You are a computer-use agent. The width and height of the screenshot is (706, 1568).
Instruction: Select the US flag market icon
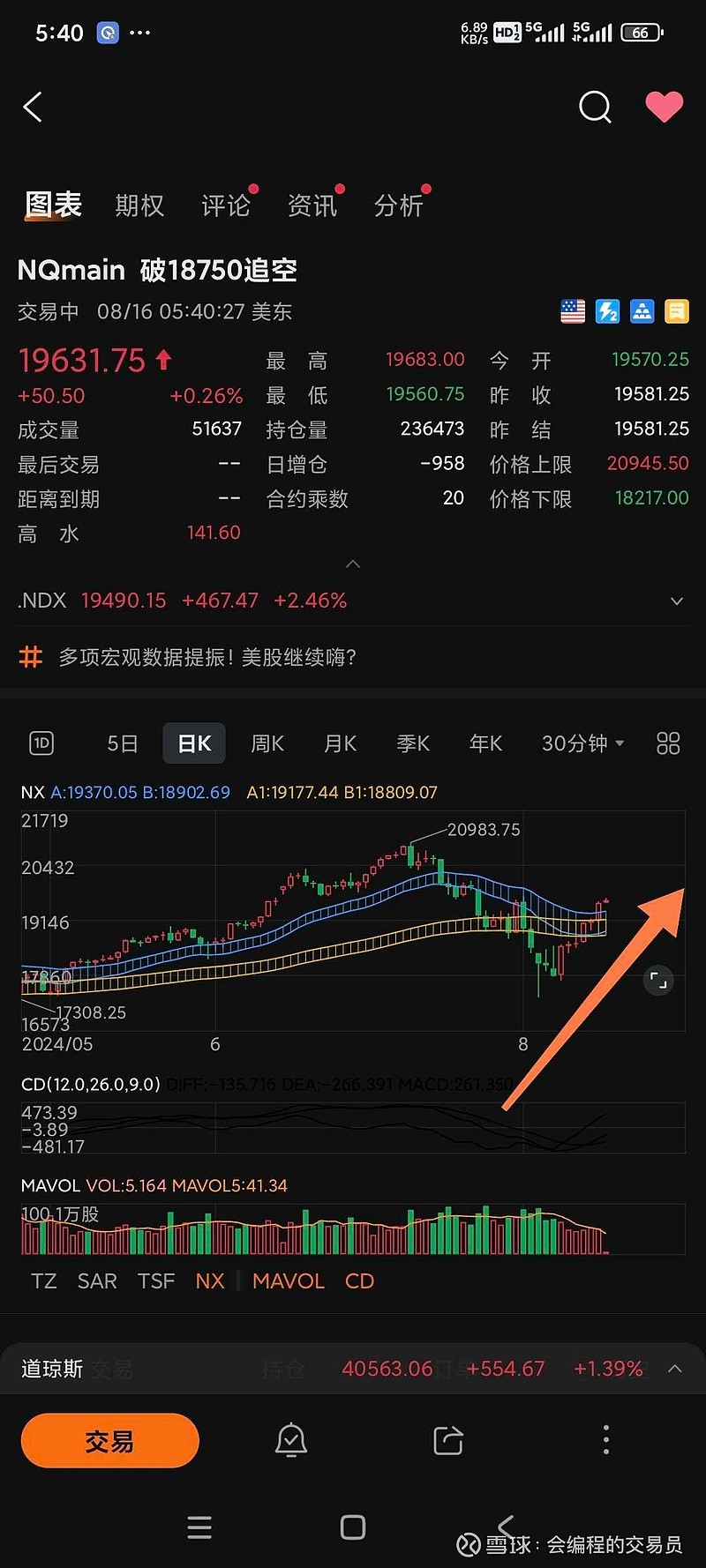tap(572, 311)
